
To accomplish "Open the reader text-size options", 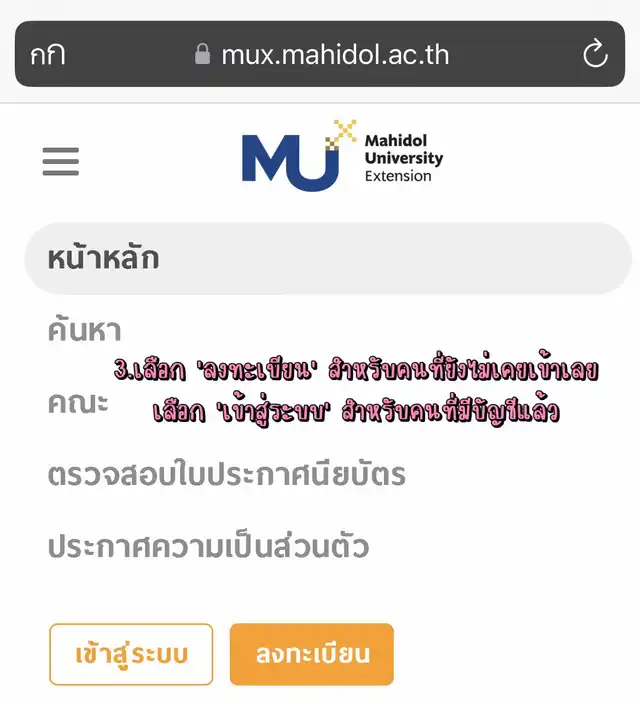I will pyautogui.click(x=48, y=55).
